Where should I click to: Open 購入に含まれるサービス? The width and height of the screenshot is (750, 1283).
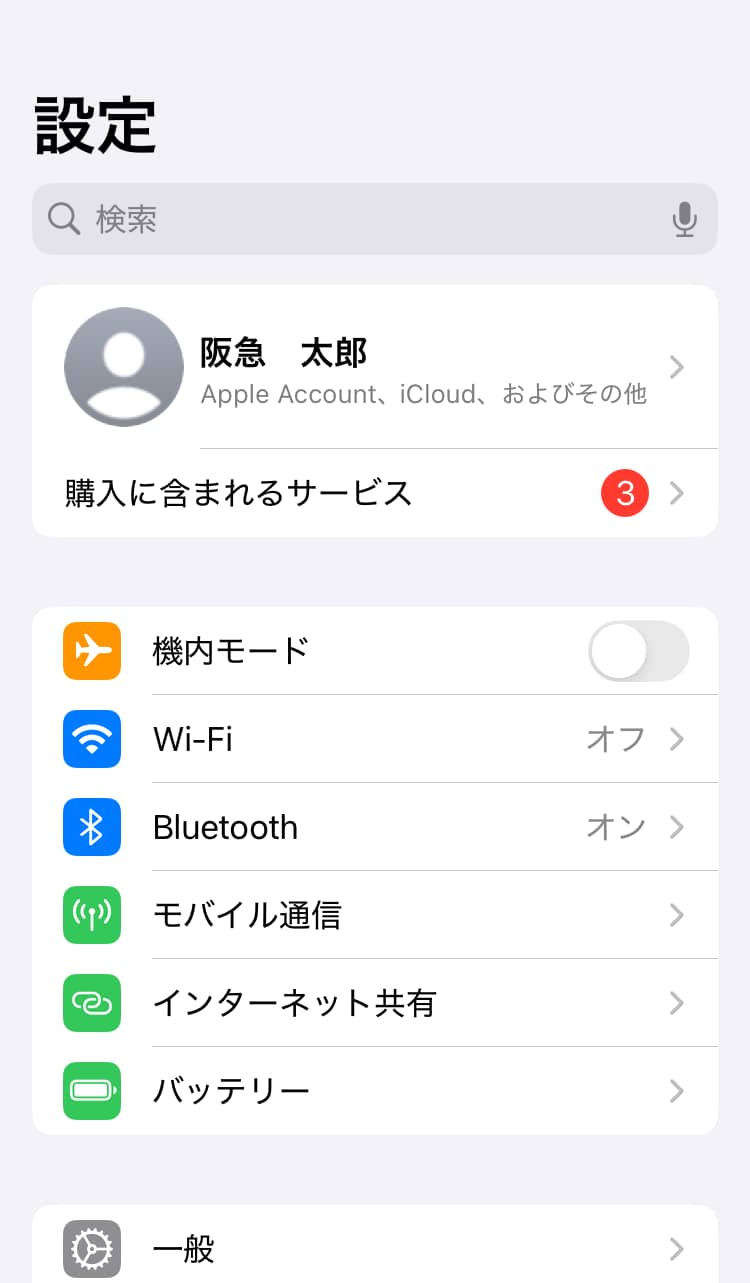374,493
